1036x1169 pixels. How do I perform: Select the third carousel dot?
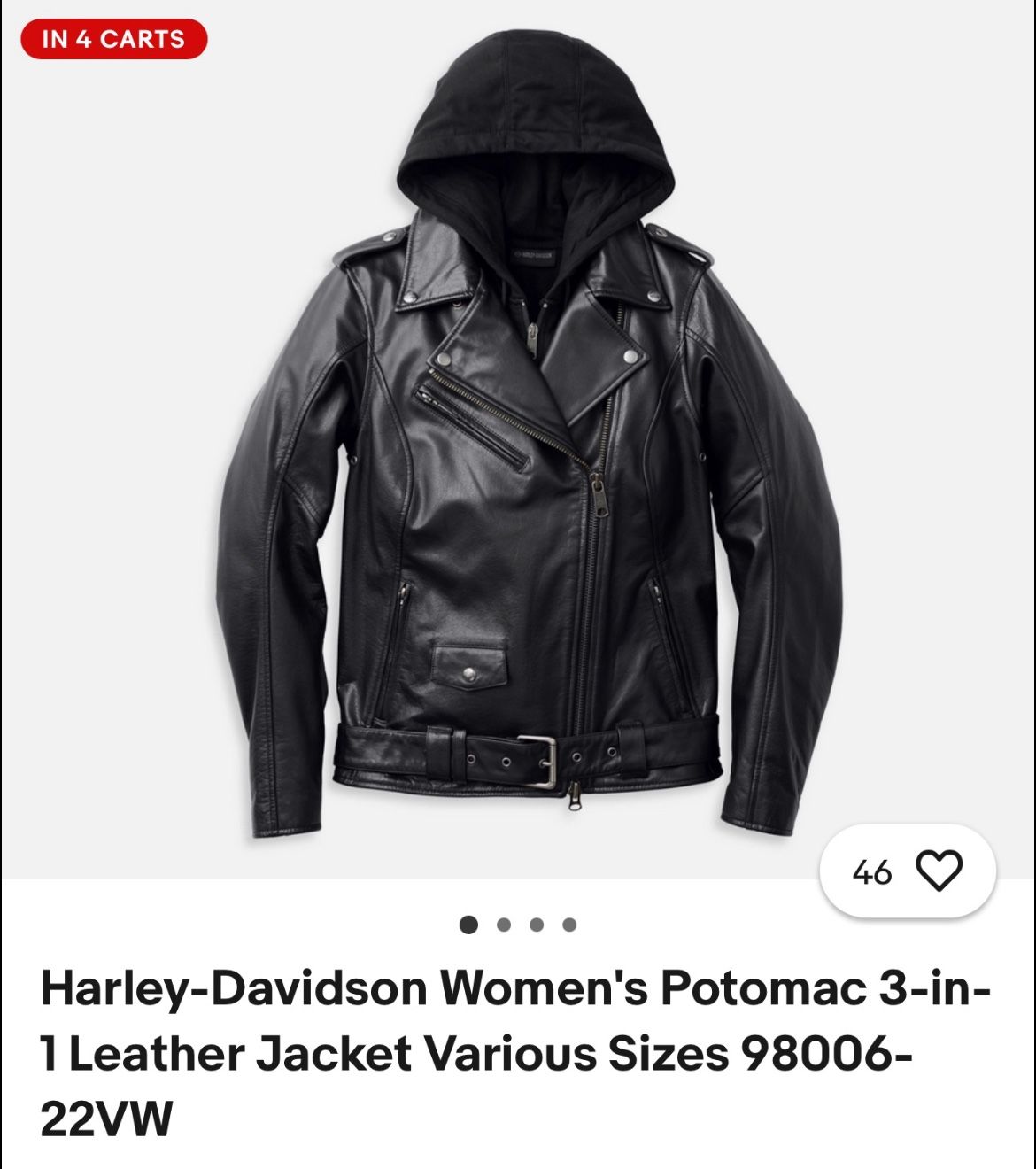(x=538, y=925)
